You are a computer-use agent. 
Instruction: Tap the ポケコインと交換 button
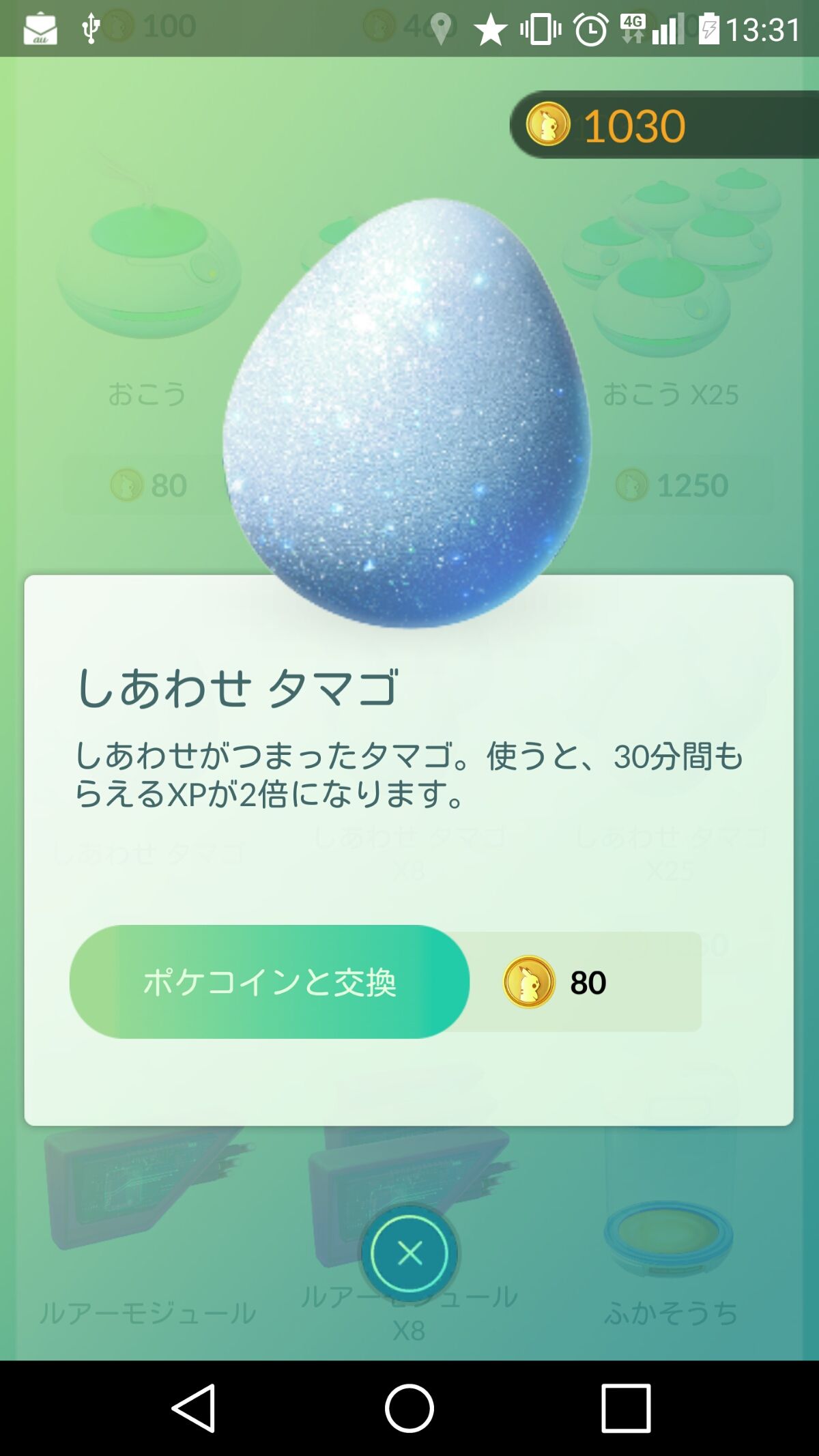coord(270,982)
